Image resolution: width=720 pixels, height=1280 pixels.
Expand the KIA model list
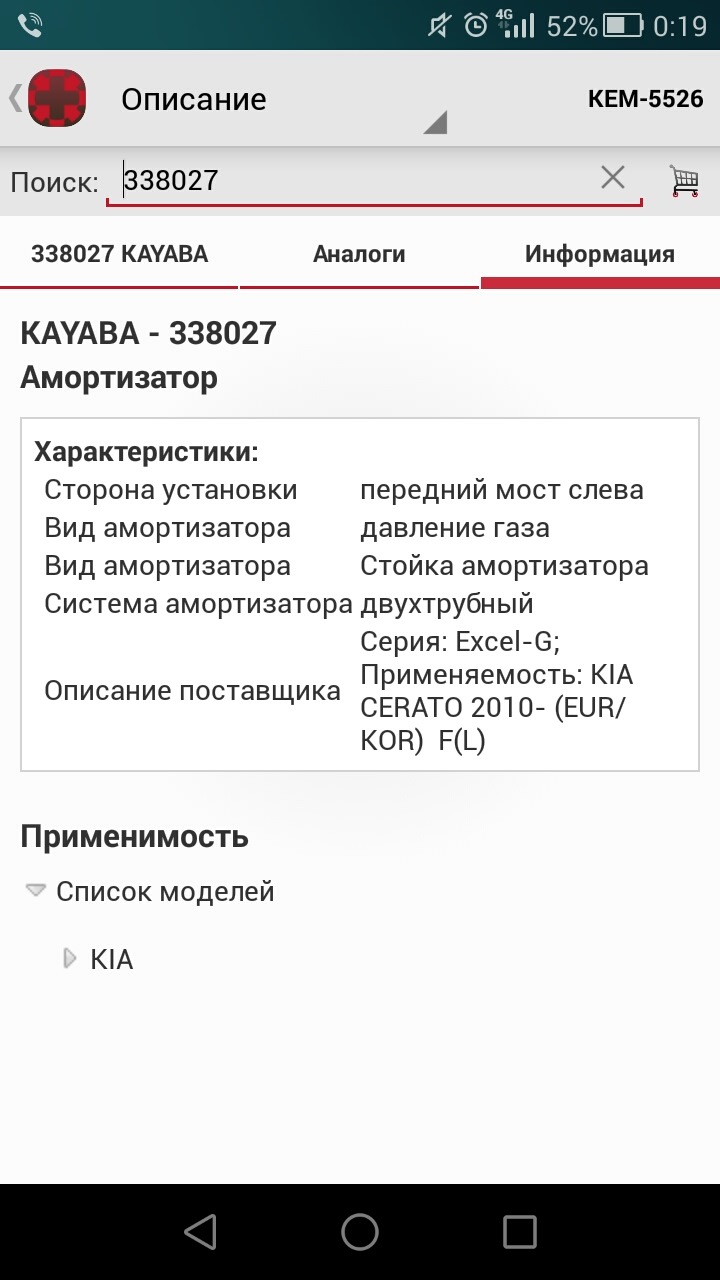(x=69, y=959)
